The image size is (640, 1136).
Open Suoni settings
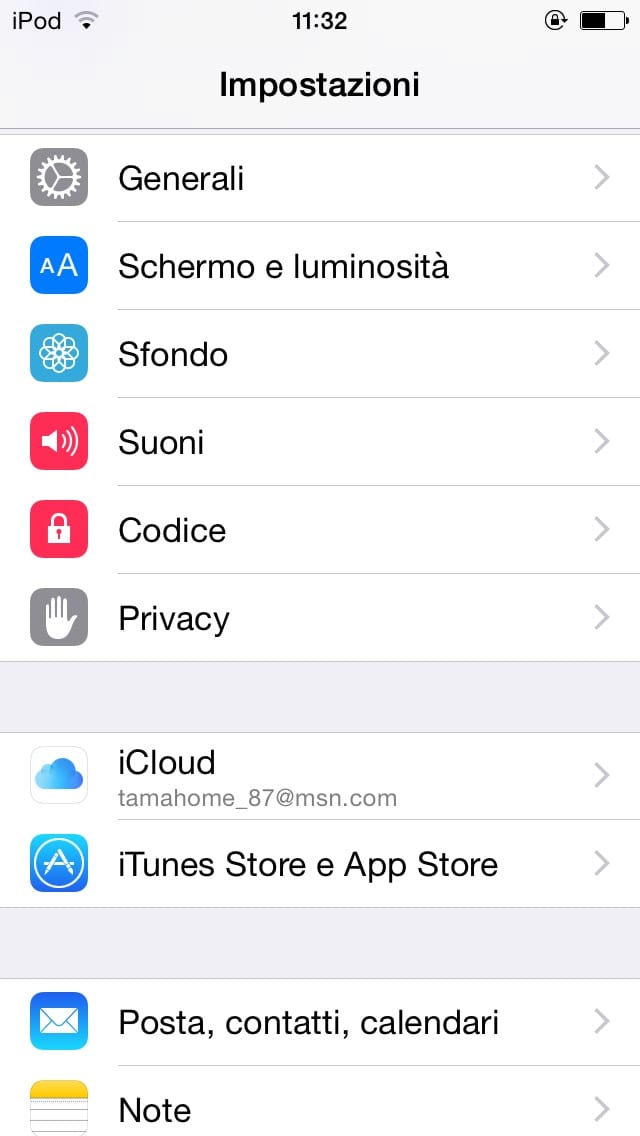[x=320, y=442]
